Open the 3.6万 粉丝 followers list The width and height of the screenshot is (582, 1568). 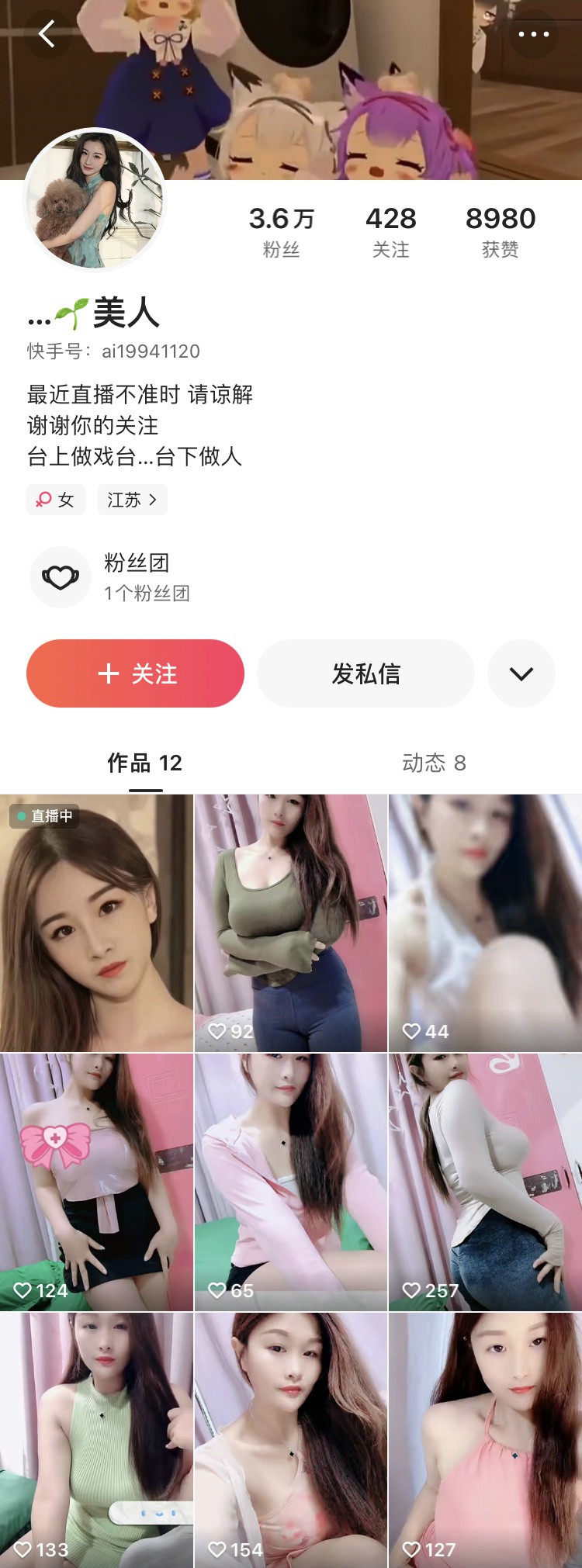coord(281,230)
